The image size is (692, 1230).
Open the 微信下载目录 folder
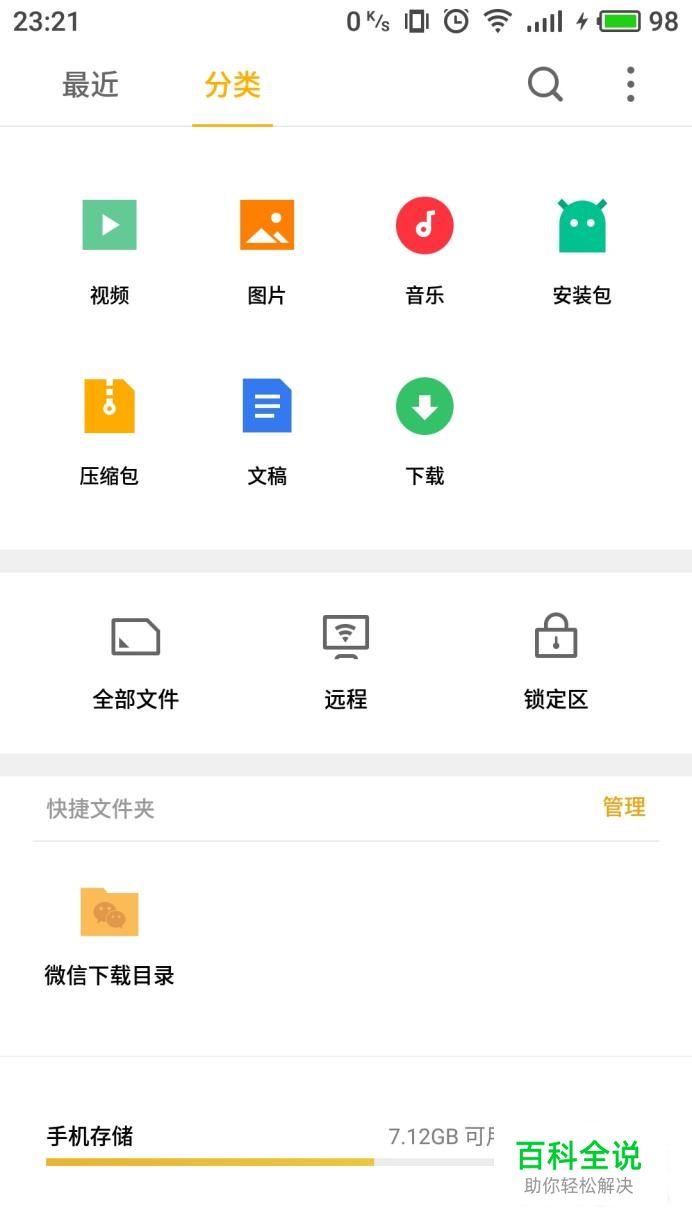110,934
